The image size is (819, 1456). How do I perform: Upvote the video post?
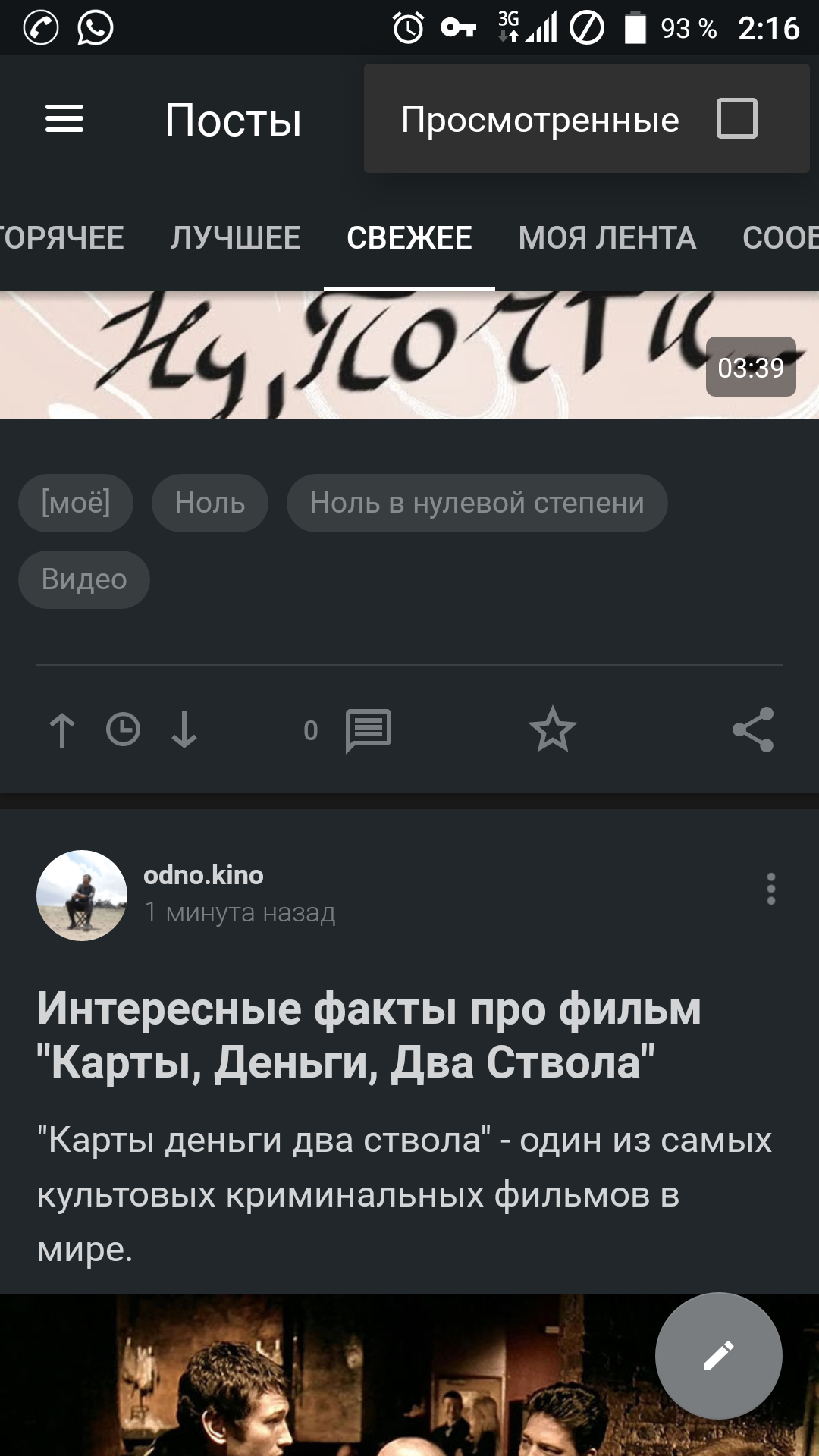pos(62,730)
